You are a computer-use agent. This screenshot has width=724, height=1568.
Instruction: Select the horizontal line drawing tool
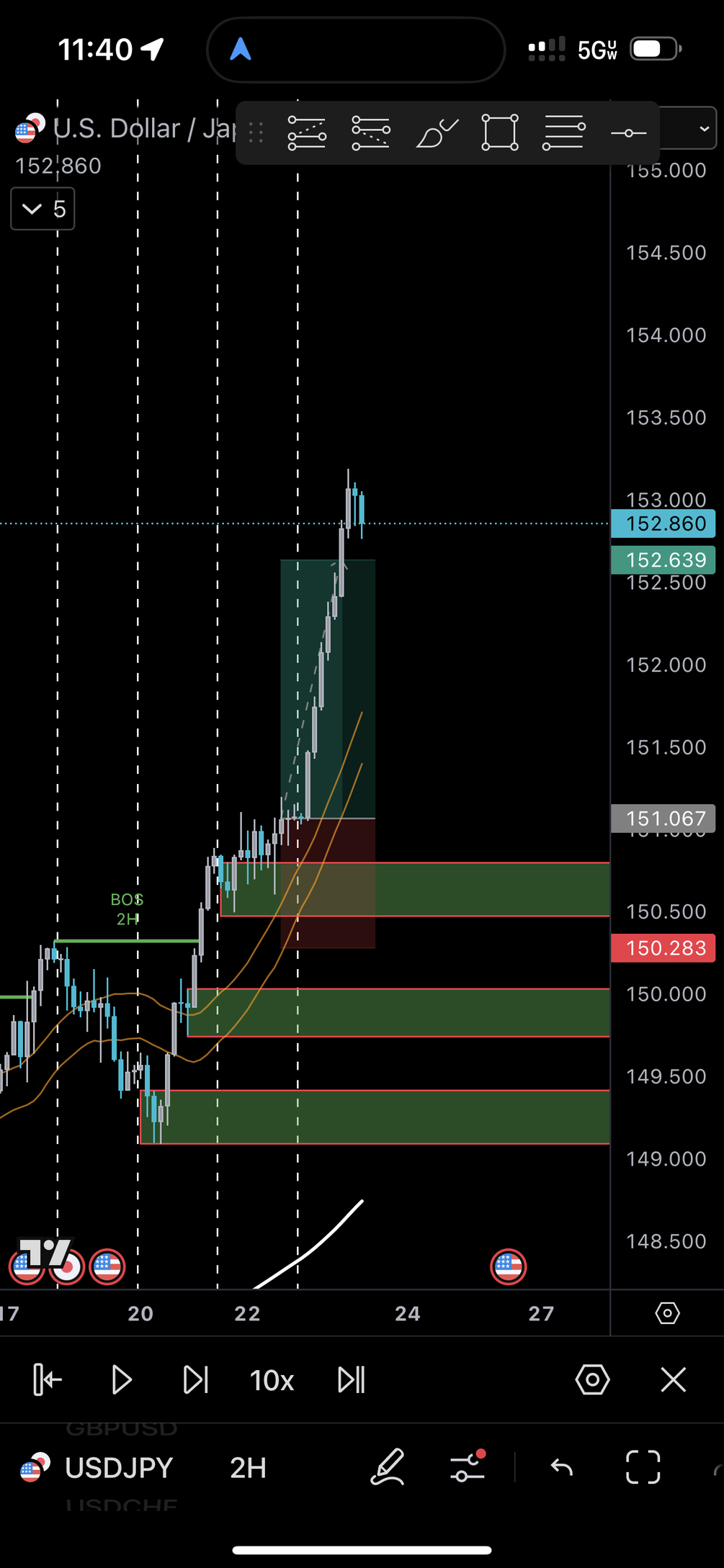628,133
